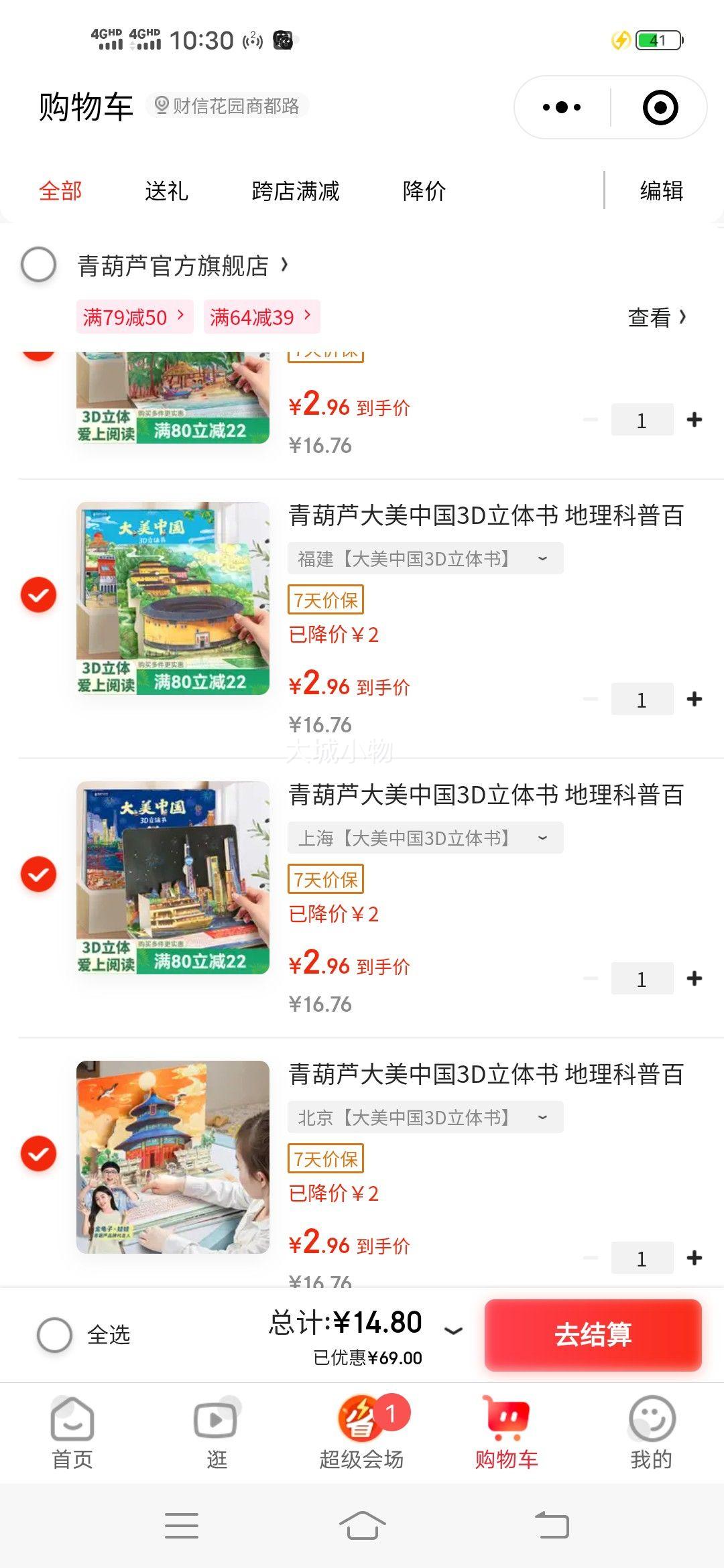Screen dimensions: 724x1568
Task: Tap 编辑 to edit the cart
Action: click(x=661, y=191)
